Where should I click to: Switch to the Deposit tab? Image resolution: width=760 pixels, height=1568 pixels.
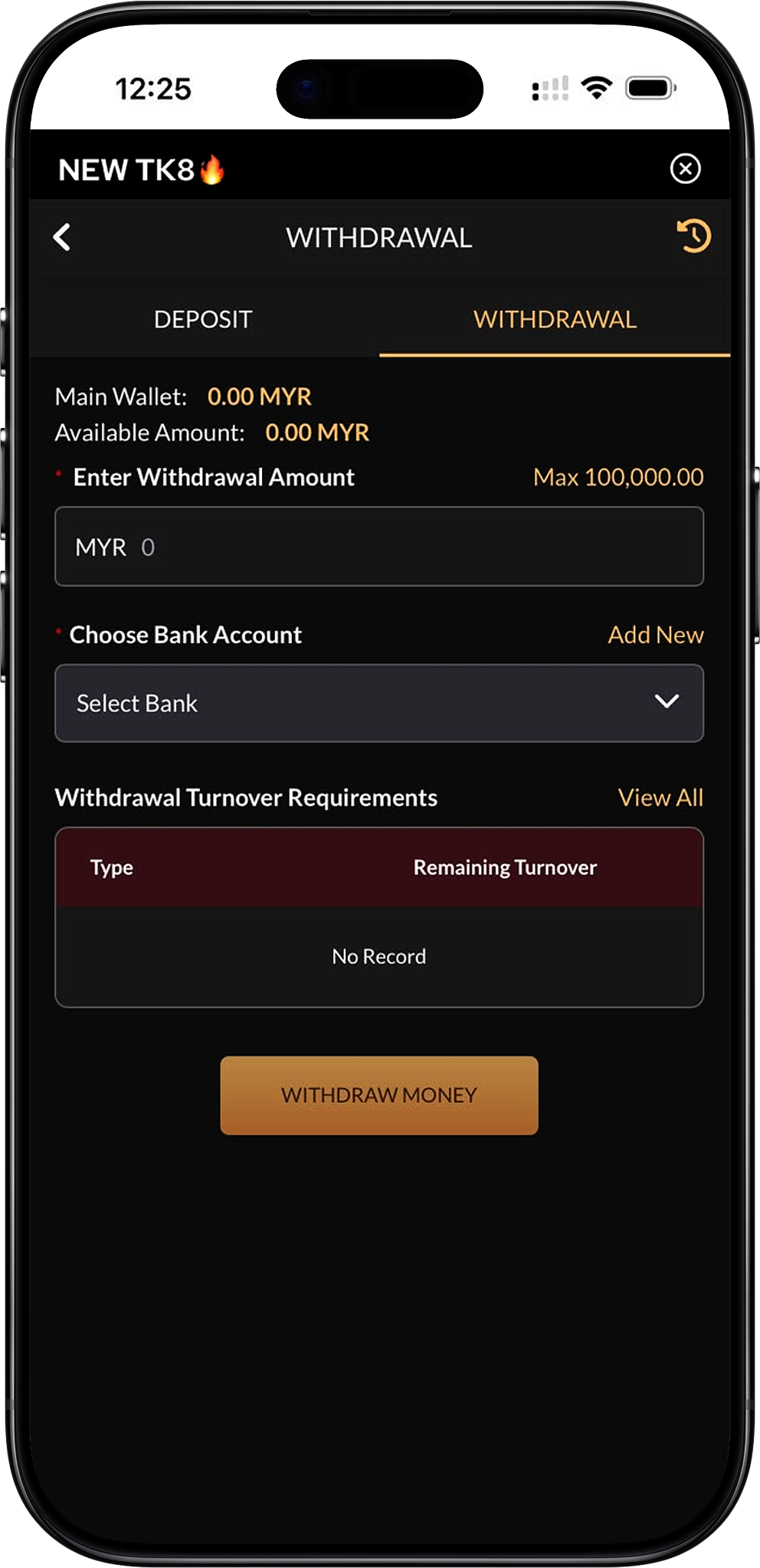tap(203, 319)
